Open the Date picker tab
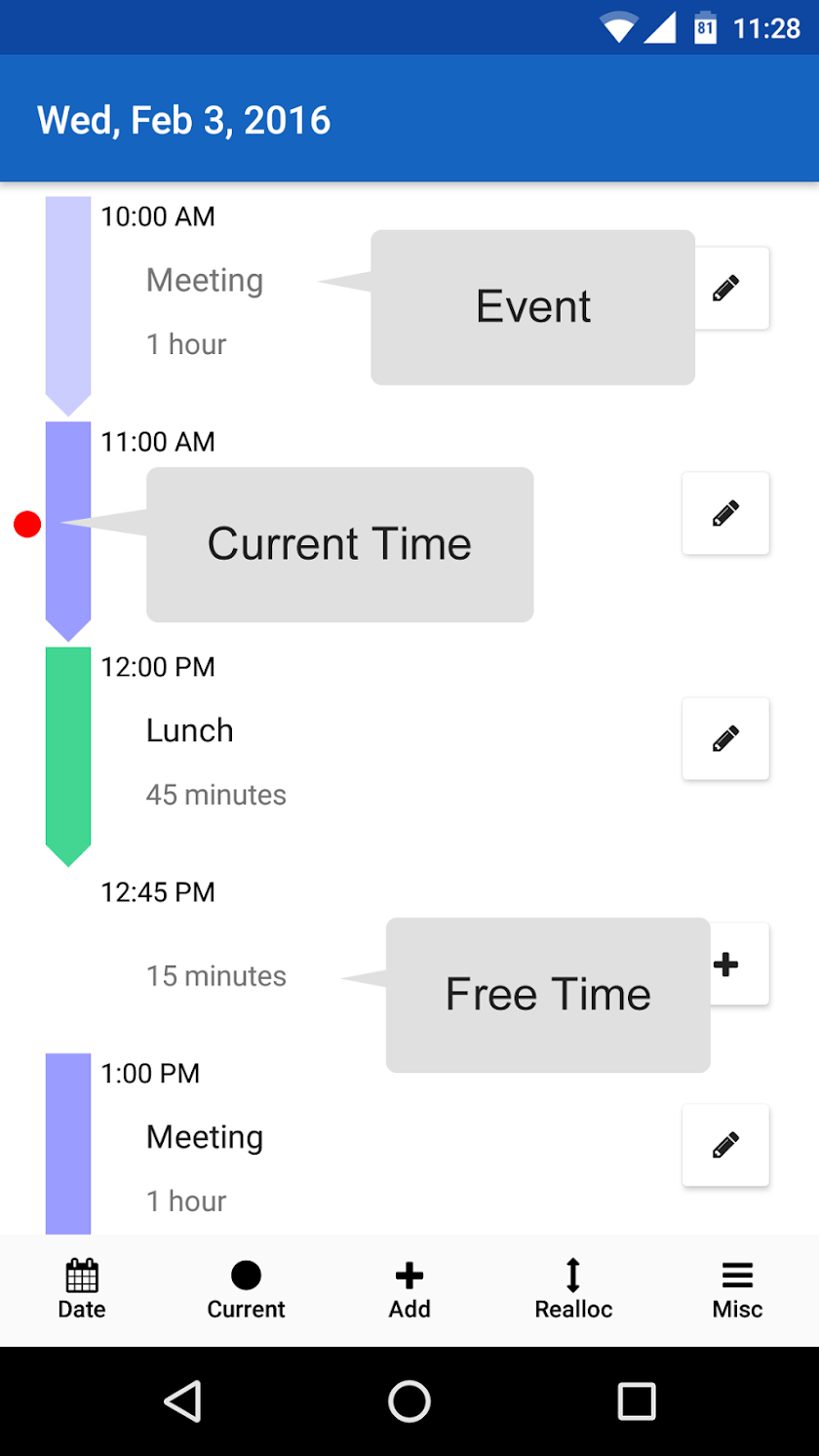This screenshot has height=1456, width=819. pyautogui.click(x=82, y=1289)
